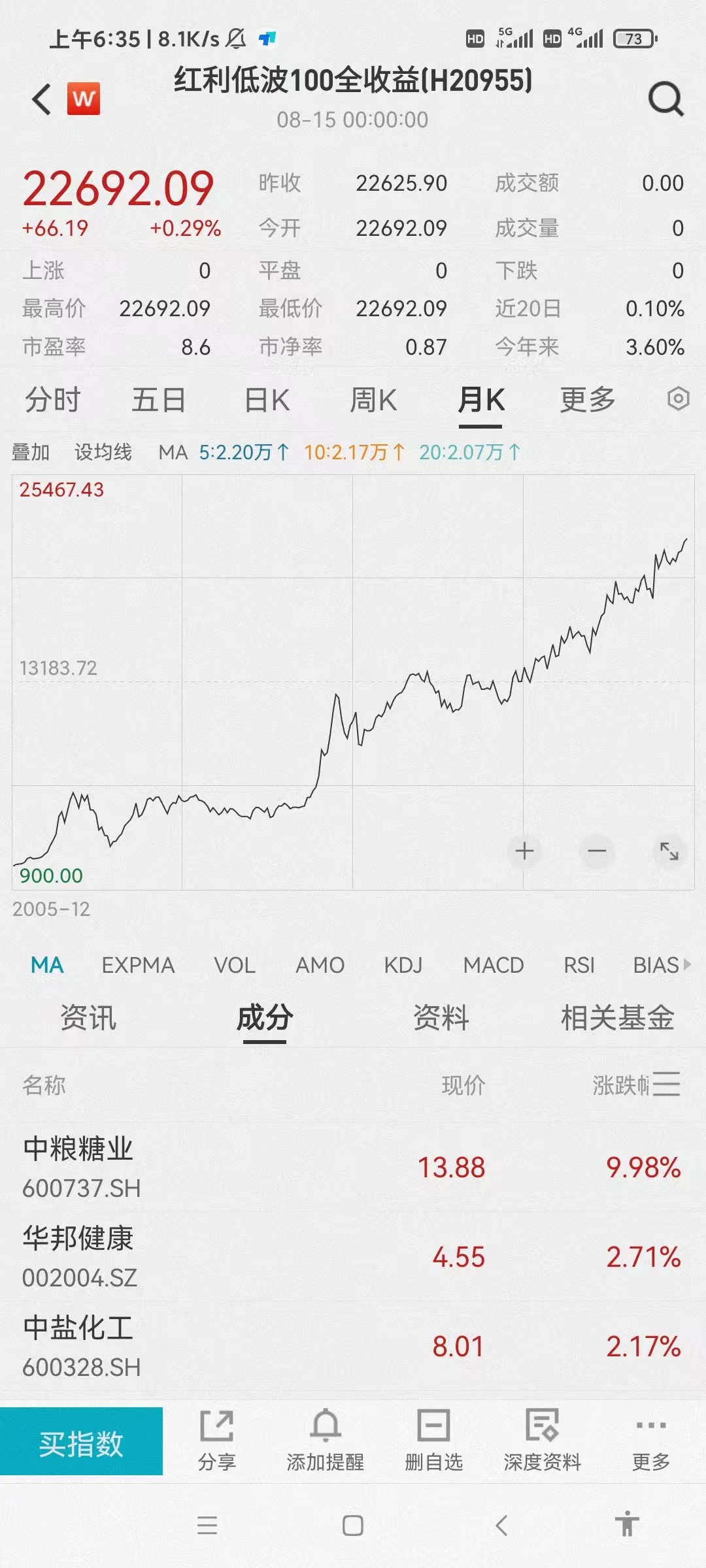Expand the chart to fullscreen
The width and height of the screenshot is (706, 1568).
pyautogui.click(x=669, y=851)
